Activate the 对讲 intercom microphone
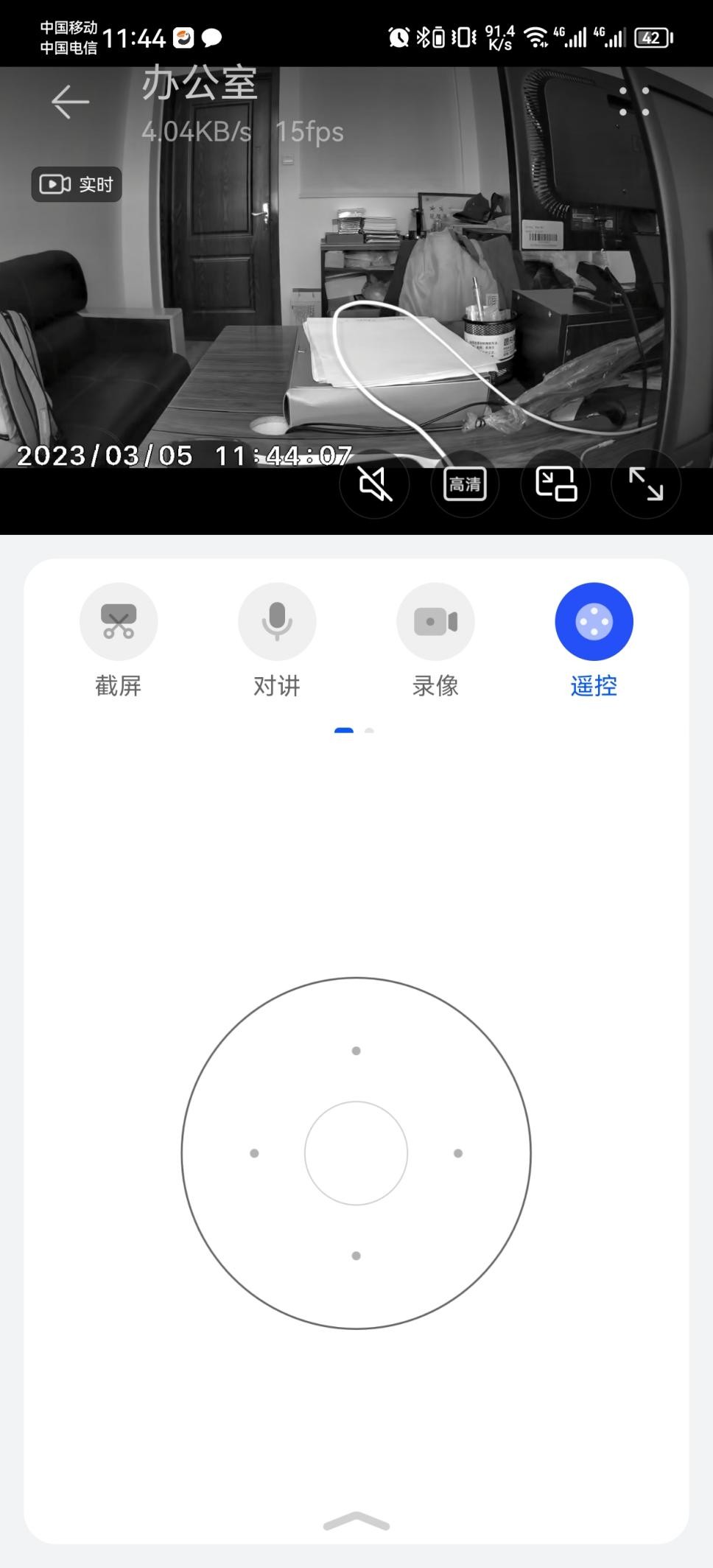The image size is (713, 1568). pos(278,621)
